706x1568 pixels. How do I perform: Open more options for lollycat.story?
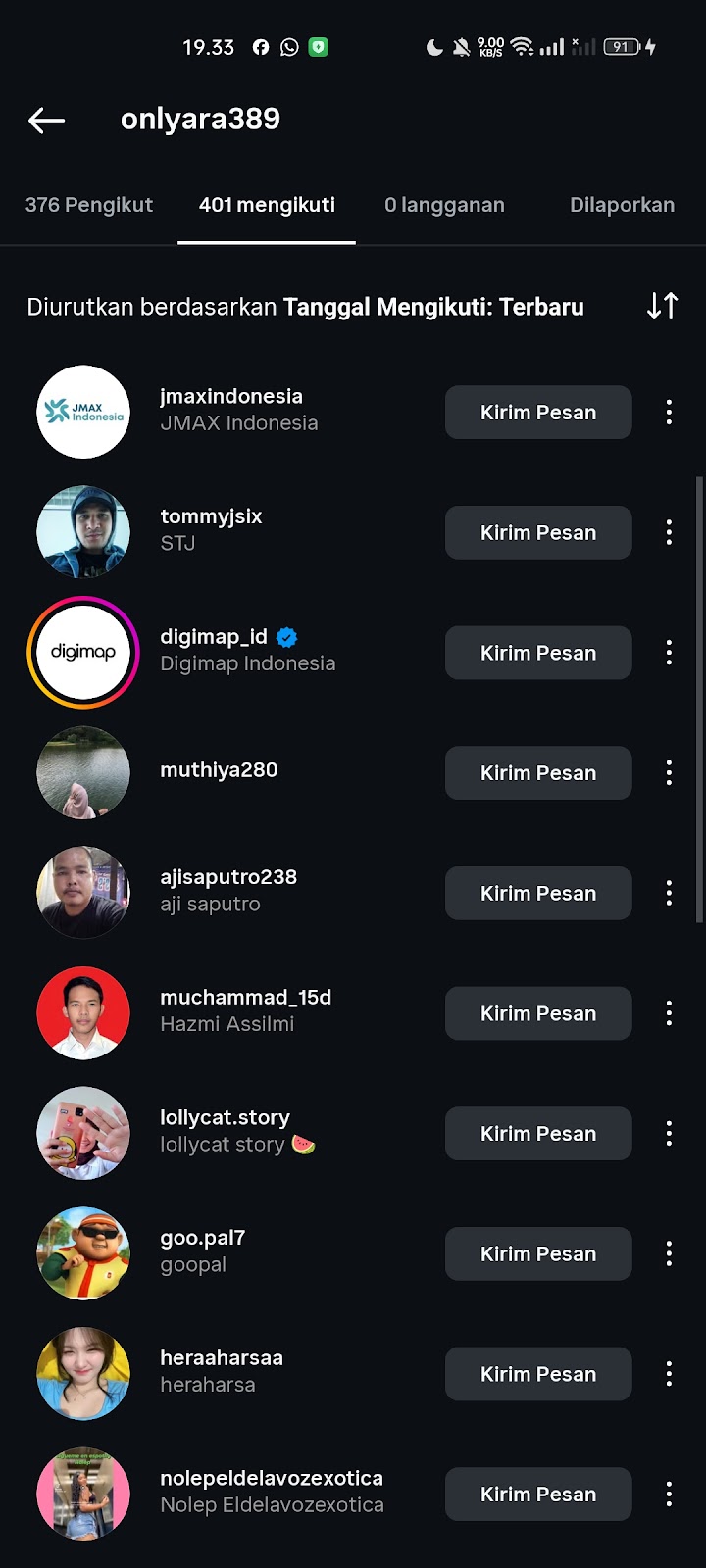coord(669,1134)
